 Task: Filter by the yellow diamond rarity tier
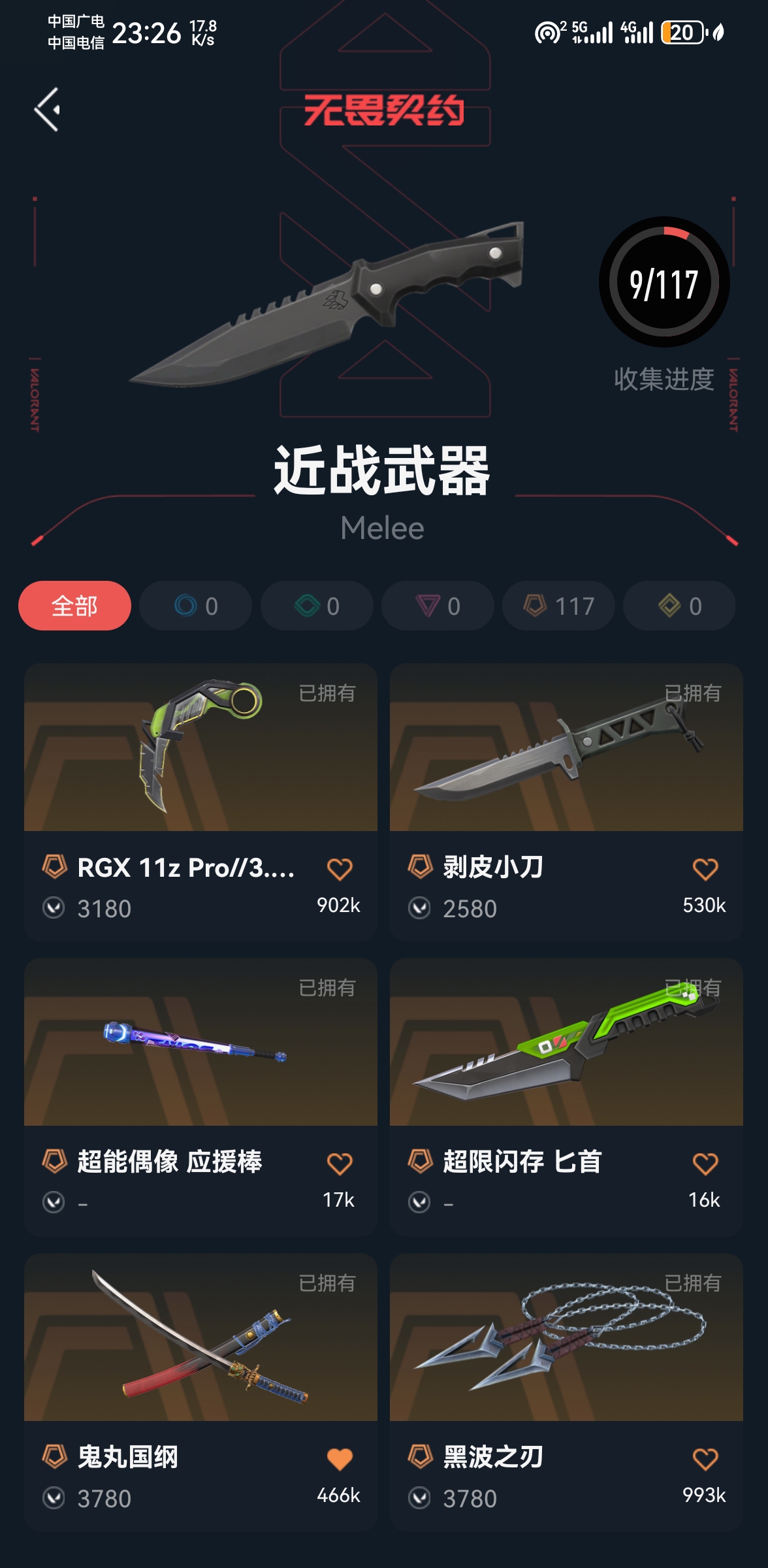point(679,606)
